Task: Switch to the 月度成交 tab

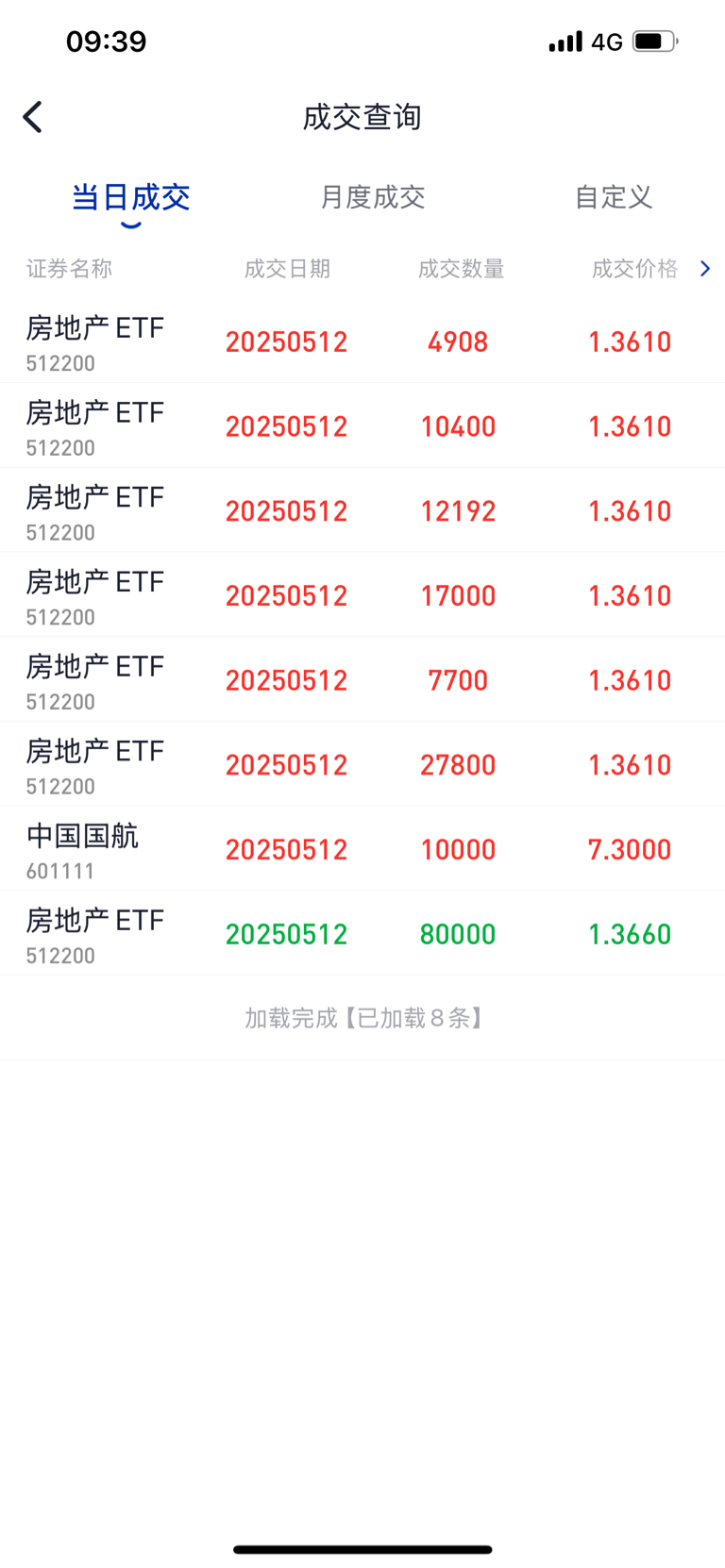Action: [x=373, y=197]
